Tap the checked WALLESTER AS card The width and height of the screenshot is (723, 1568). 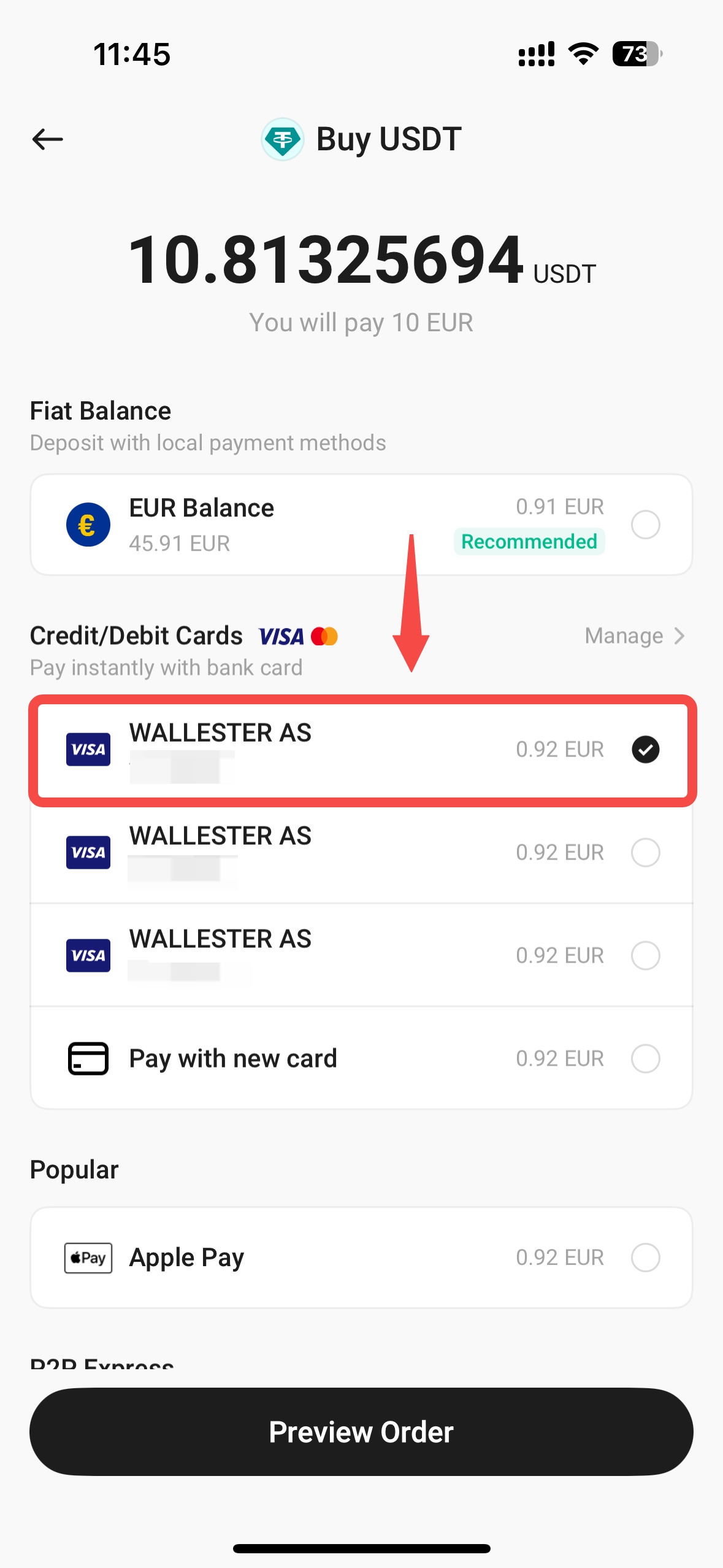coord(361,750)
